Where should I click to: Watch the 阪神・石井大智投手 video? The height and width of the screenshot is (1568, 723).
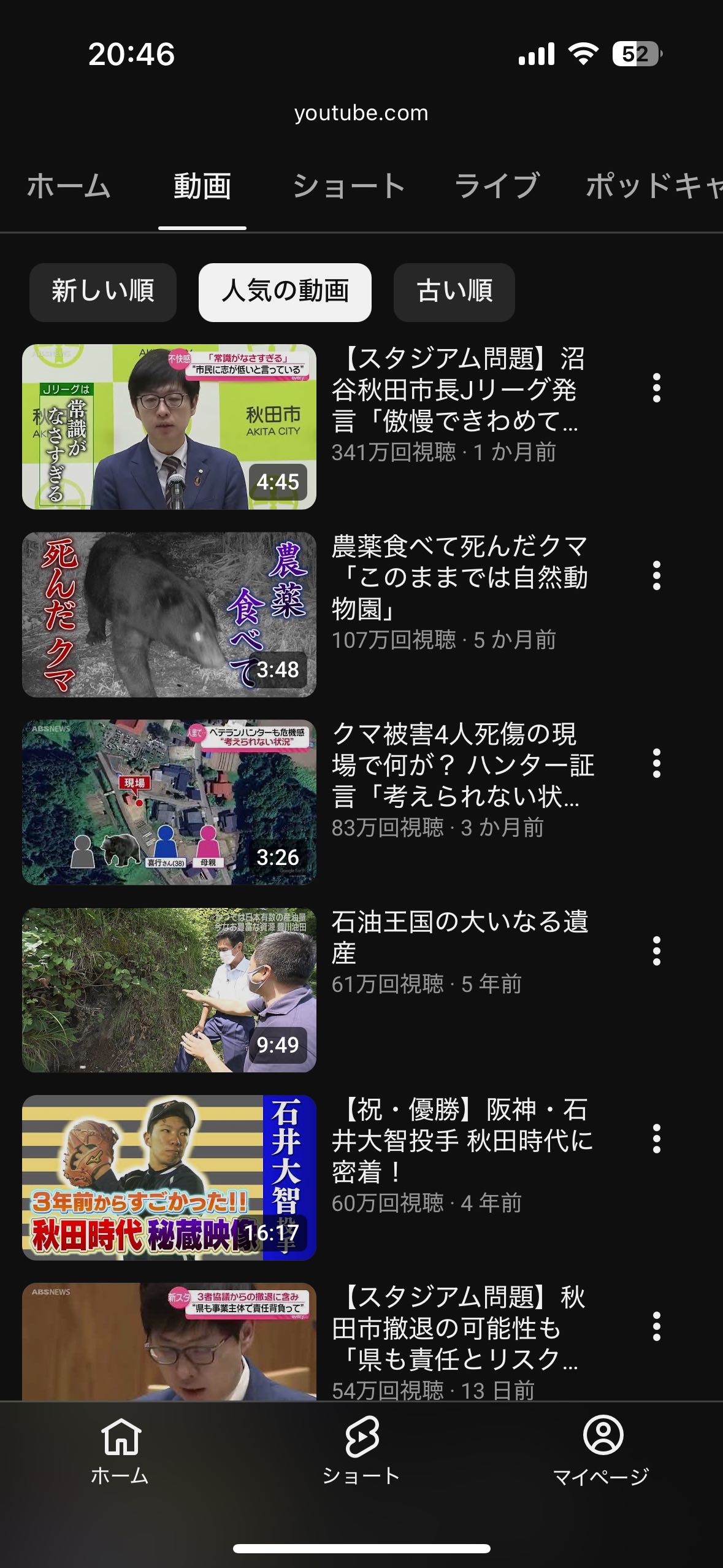click(x=169, y=1178)
